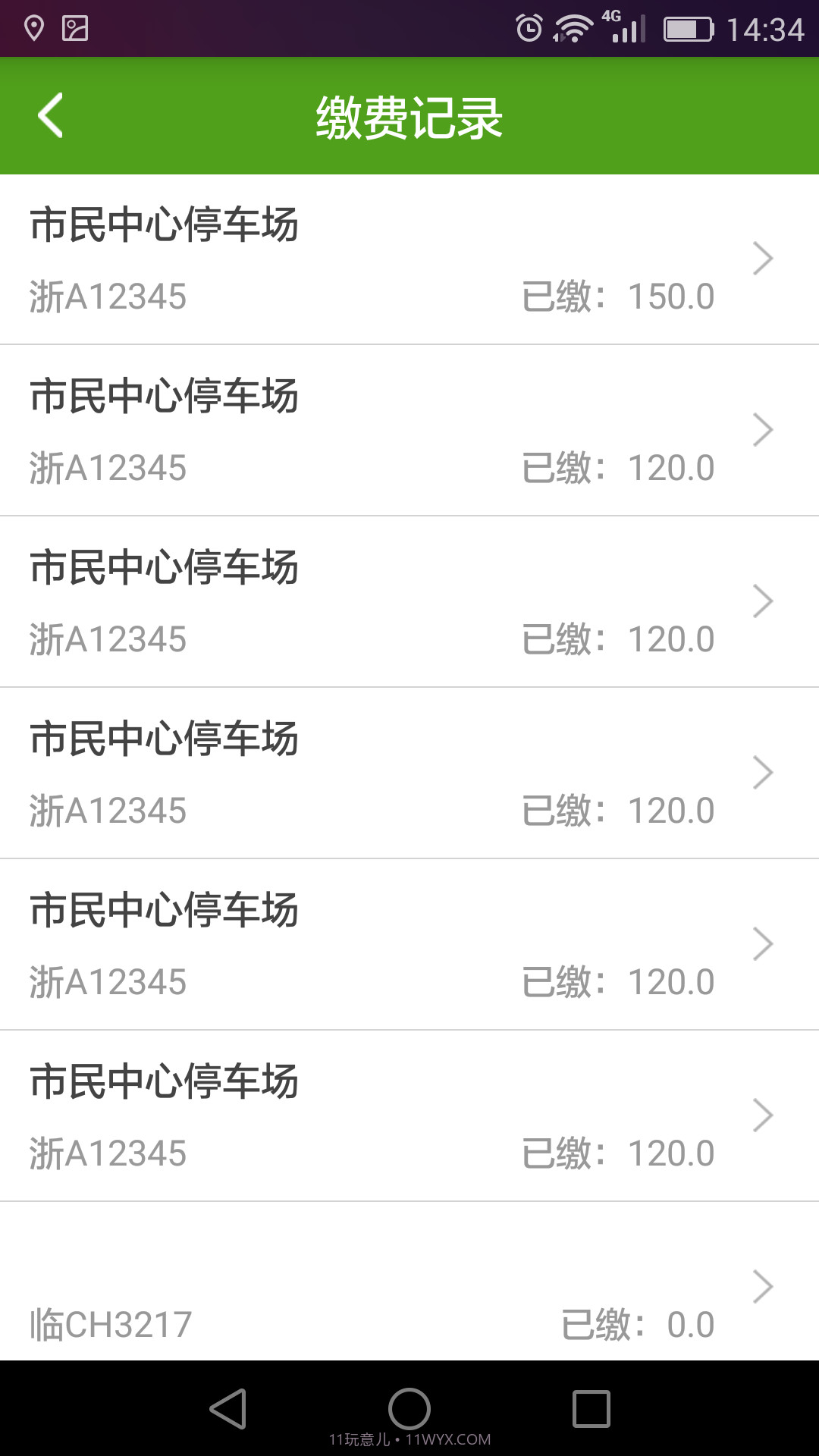Expand the second 市民中心停车场 record chevron
The height and width of the screenshot is (1456, 819).
(764, 428)
